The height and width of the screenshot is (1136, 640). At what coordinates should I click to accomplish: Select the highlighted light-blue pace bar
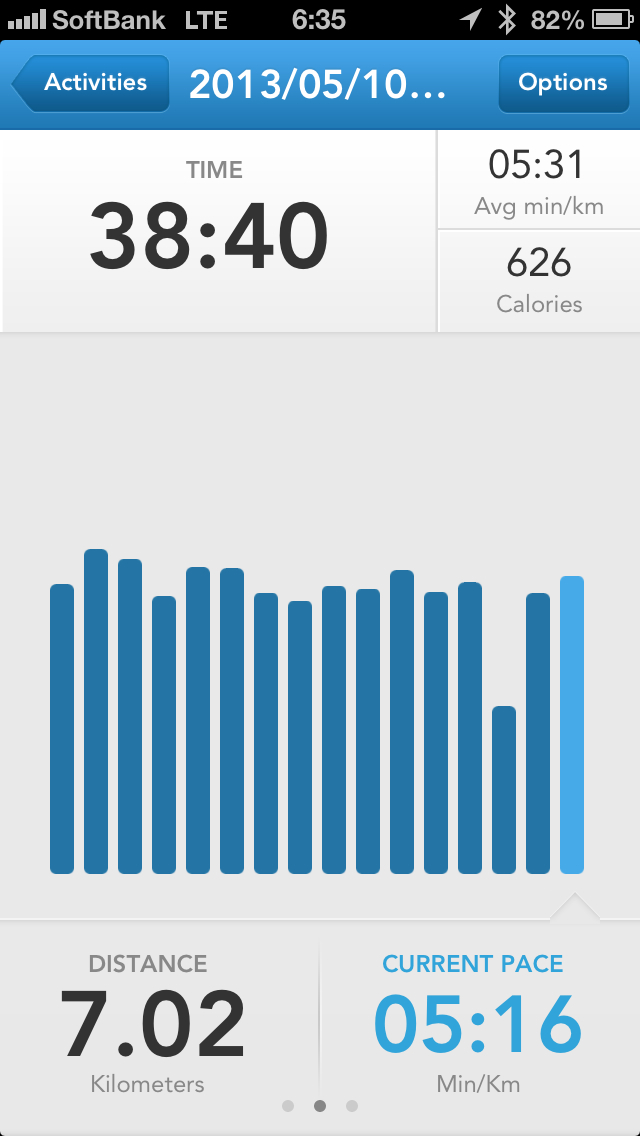572,724
